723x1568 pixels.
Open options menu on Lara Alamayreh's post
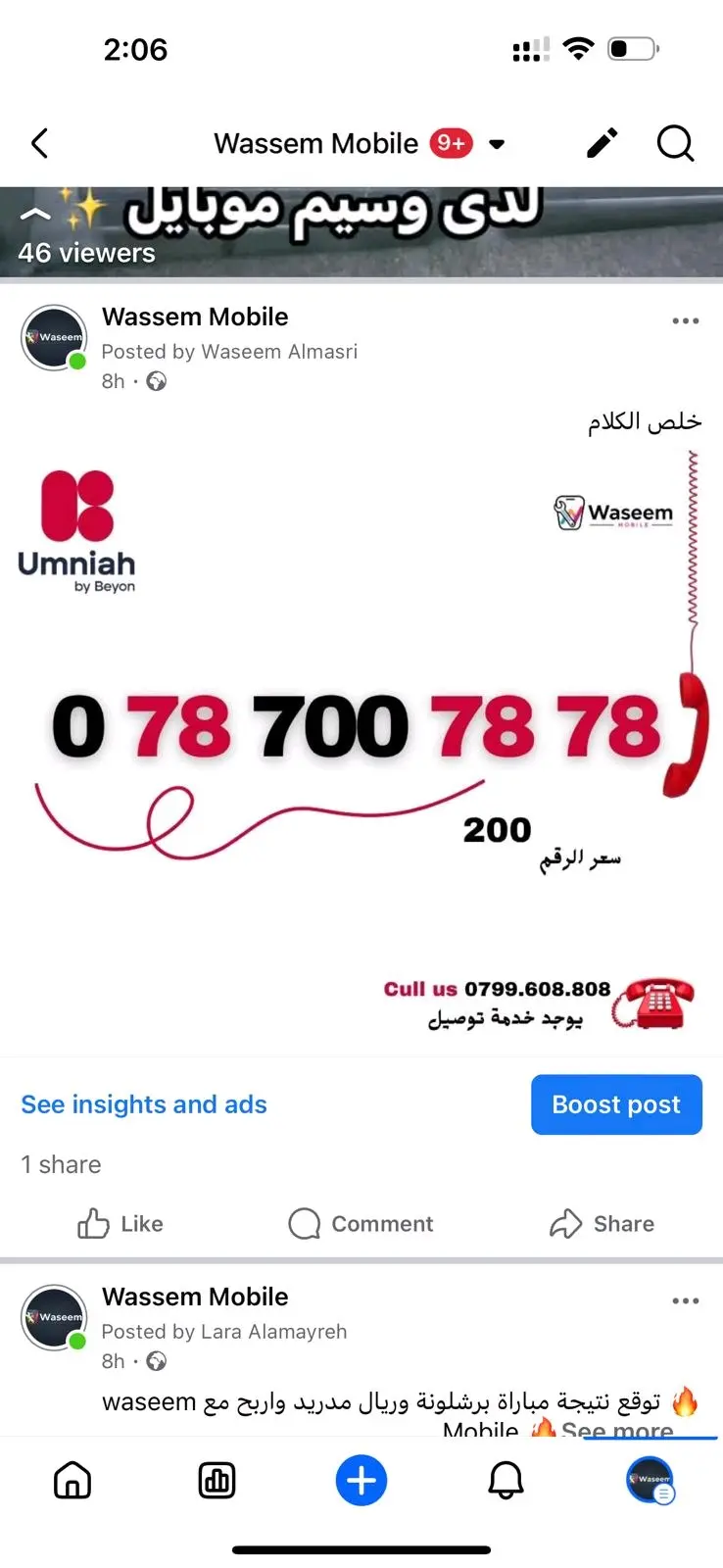click(685, 1301)
